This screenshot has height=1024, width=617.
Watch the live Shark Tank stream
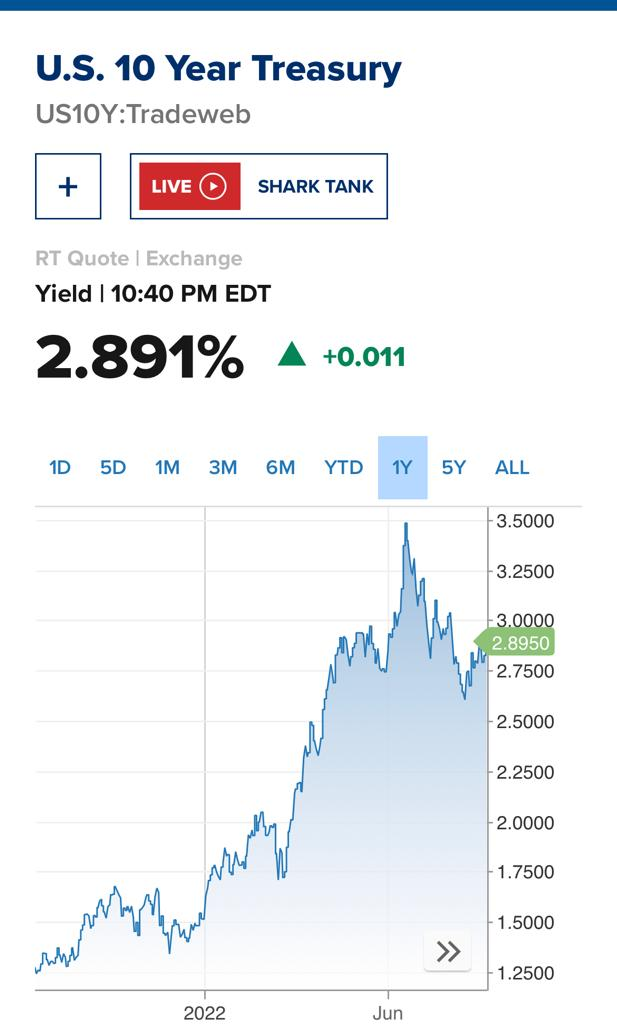[259, 186]
